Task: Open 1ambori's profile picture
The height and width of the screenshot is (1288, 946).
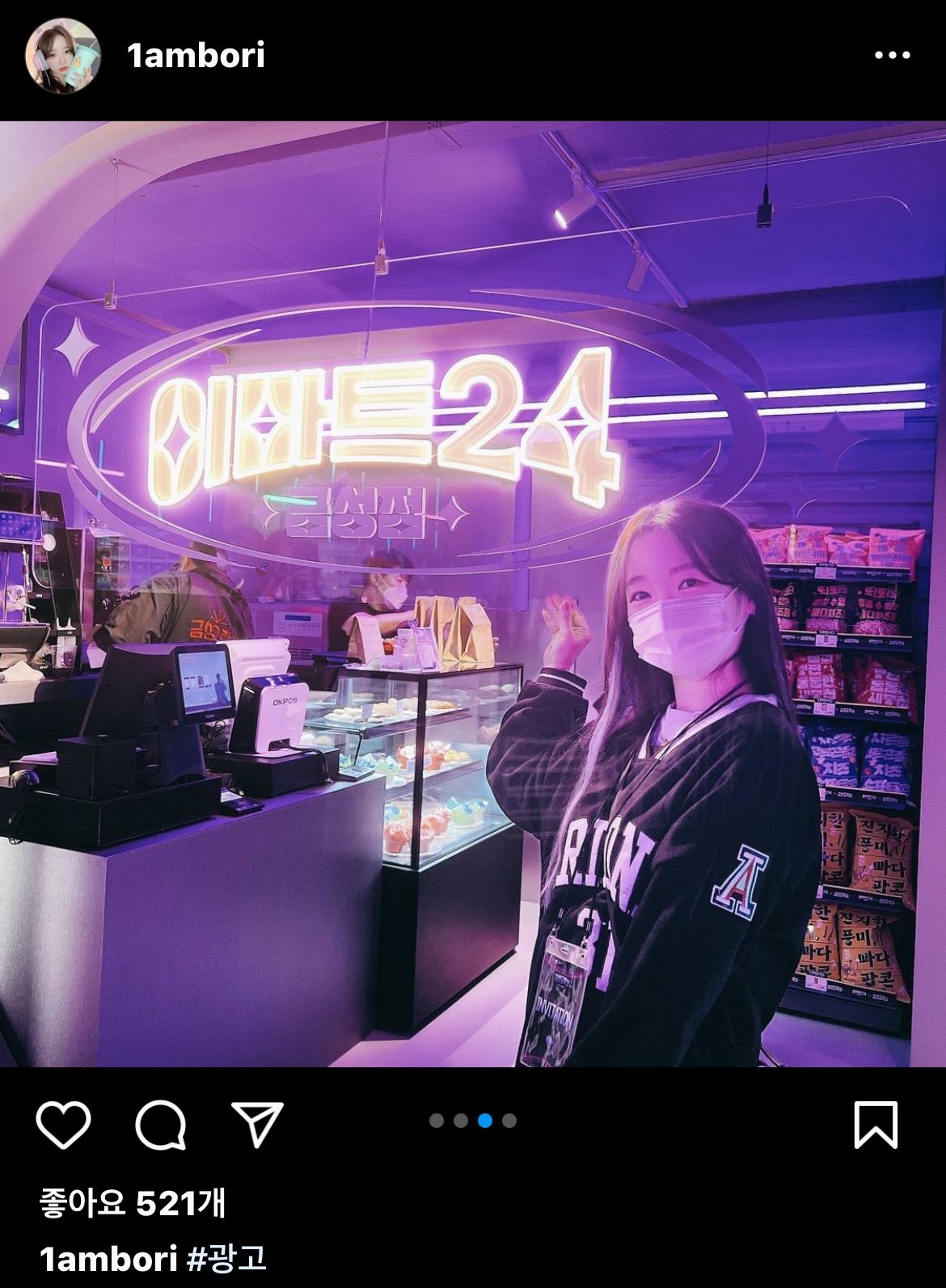Action: tap(63, 56)
